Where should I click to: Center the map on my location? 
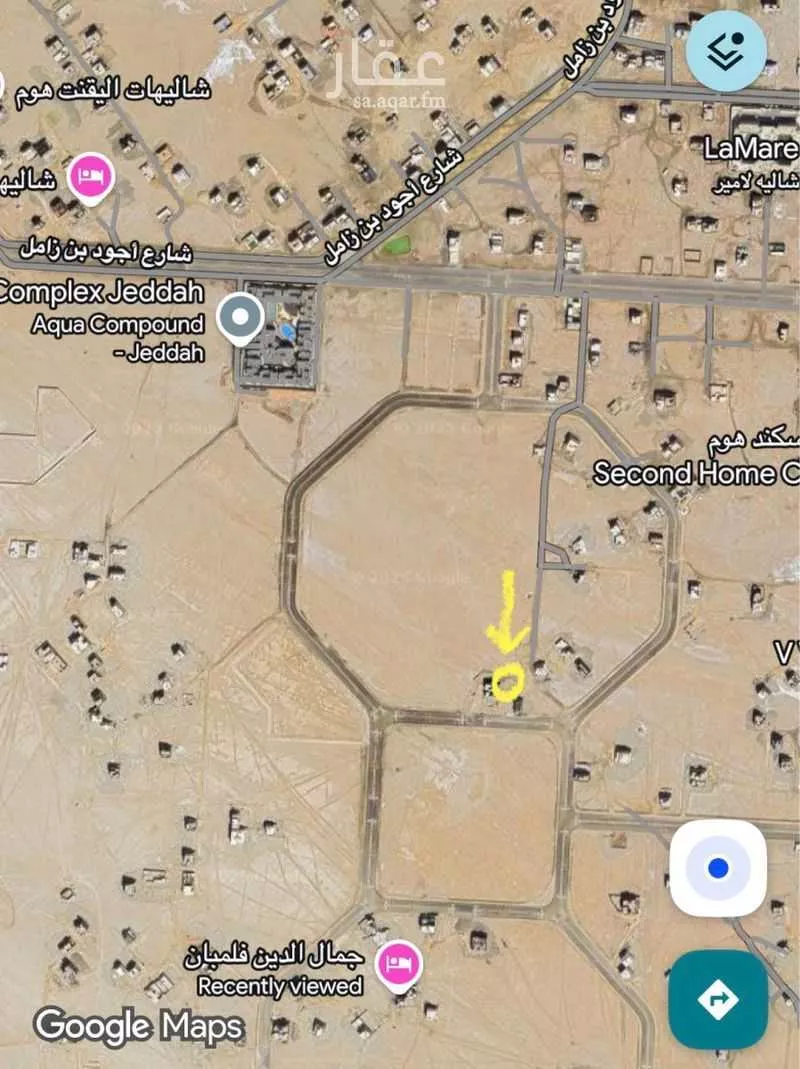[x=717, y=868]
